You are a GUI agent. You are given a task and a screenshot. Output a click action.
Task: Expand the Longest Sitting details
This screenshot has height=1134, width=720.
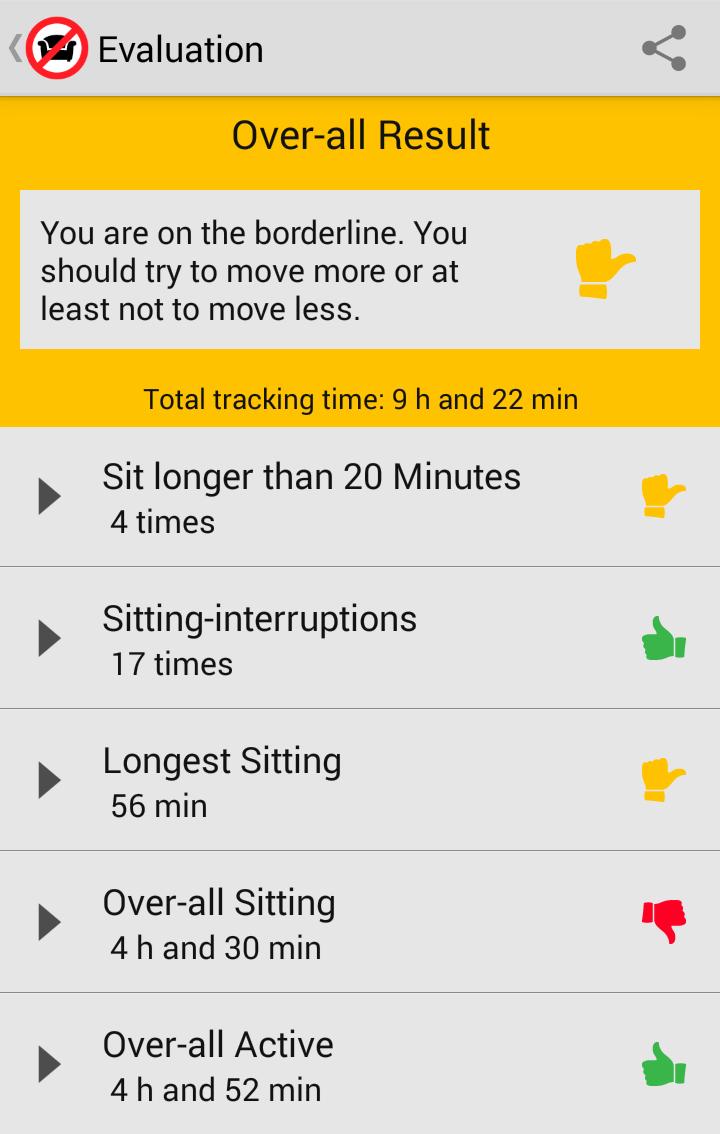pos(50,780)
